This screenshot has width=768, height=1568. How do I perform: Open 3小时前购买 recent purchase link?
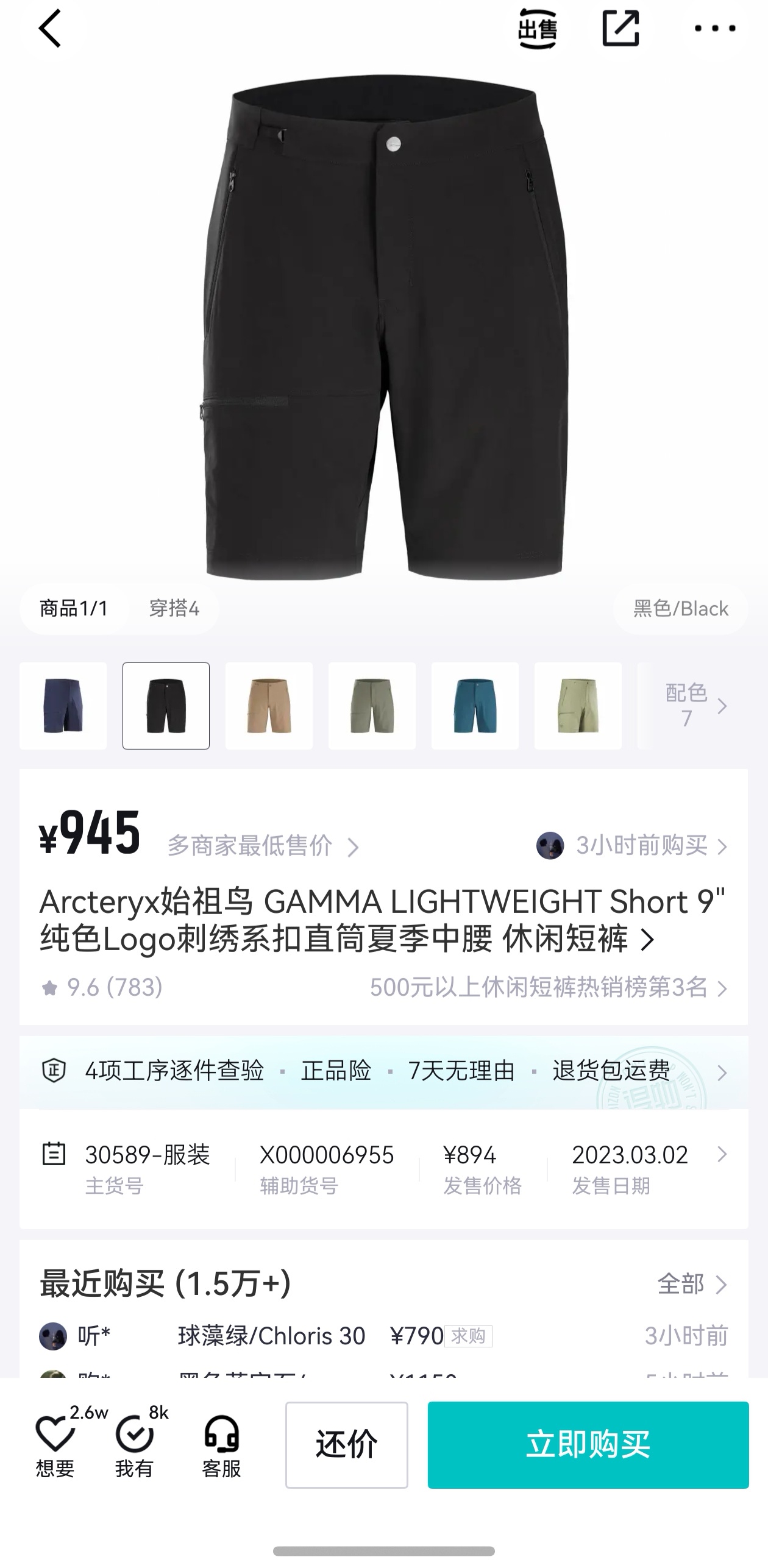(x=633, y=846)
